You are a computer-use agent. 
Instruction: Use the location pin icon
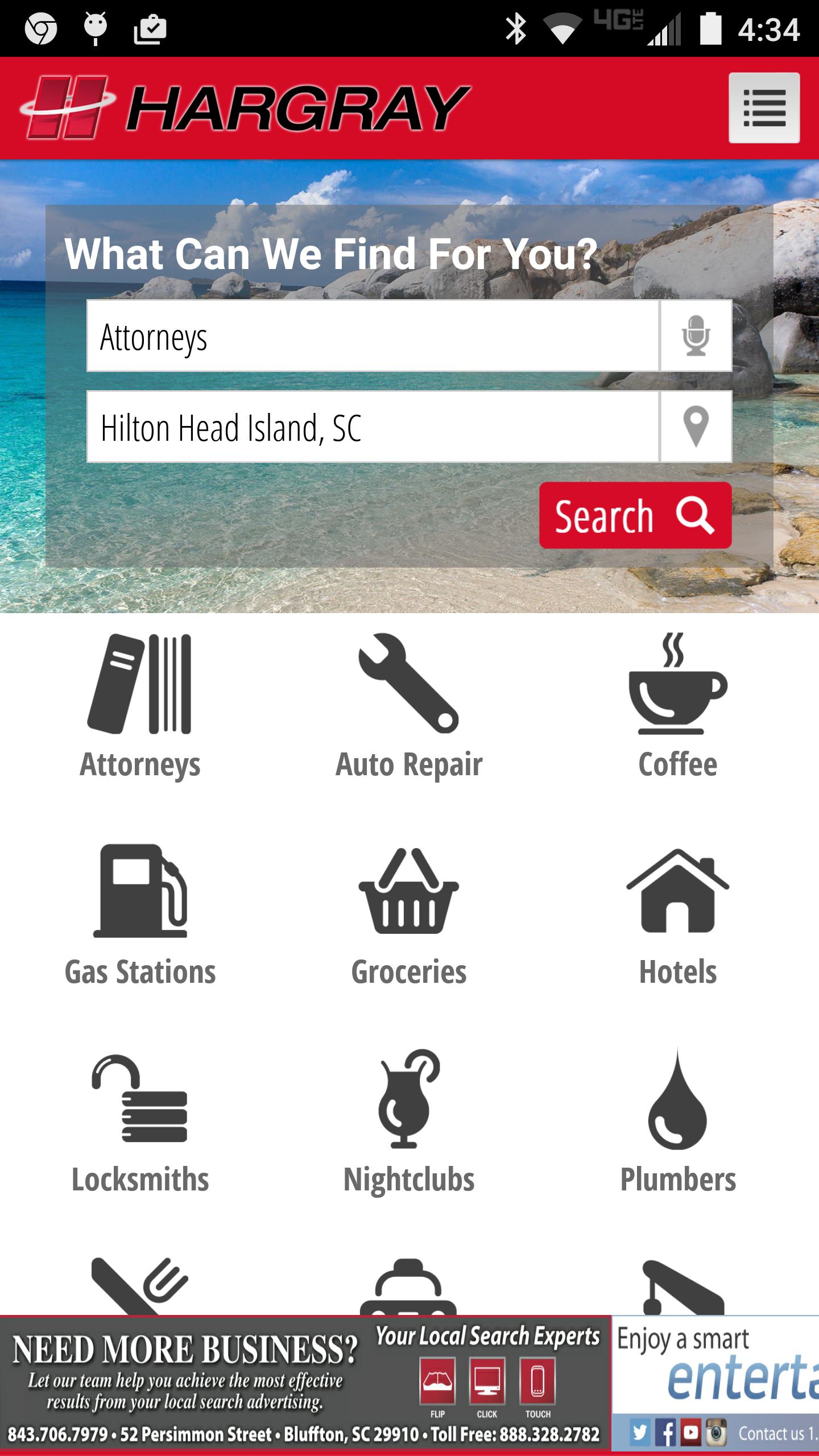tap(696, 427)
